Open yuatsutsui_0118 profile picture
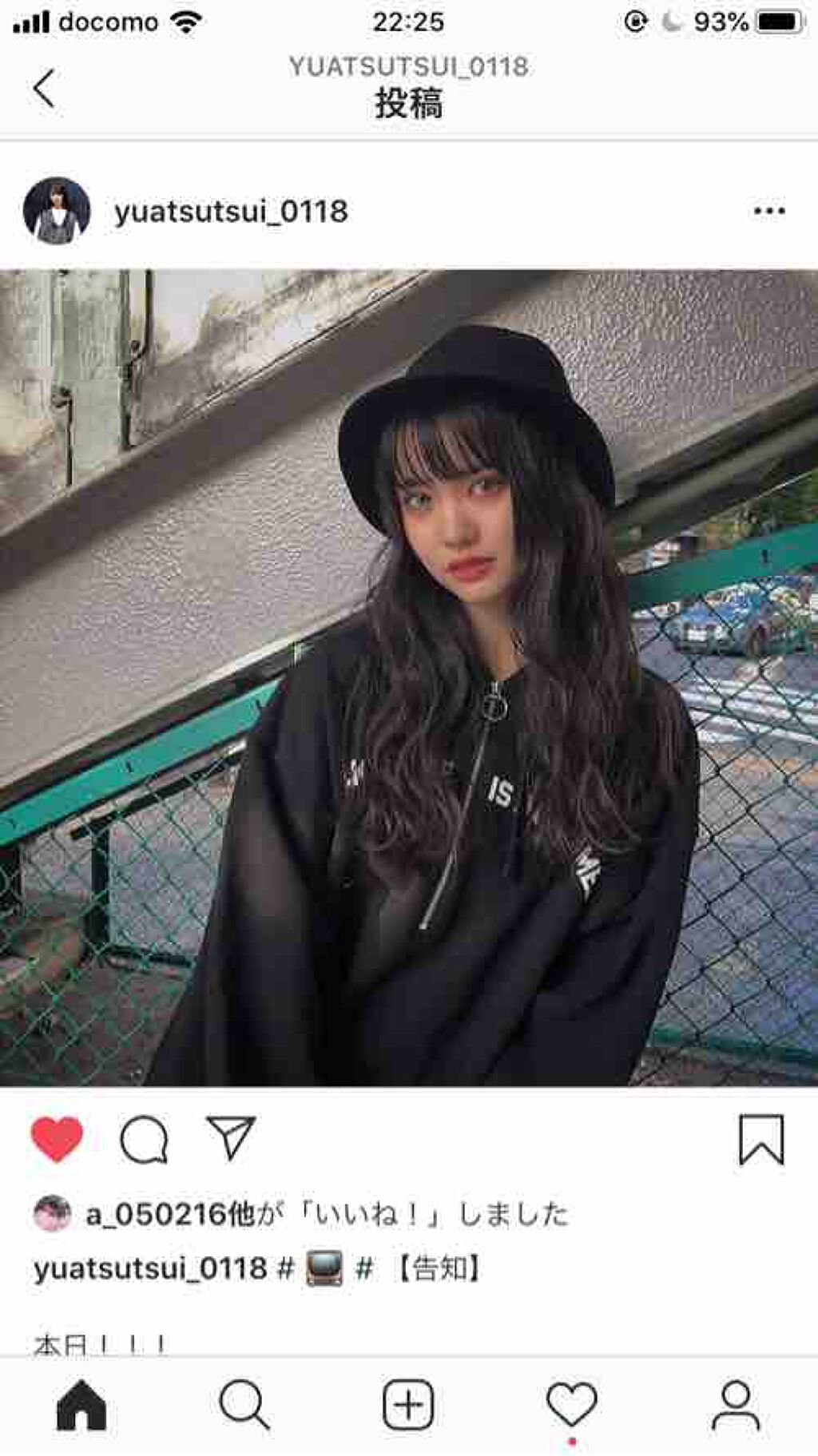Viewport: 818px width, 1456px height. coord(57,211)
